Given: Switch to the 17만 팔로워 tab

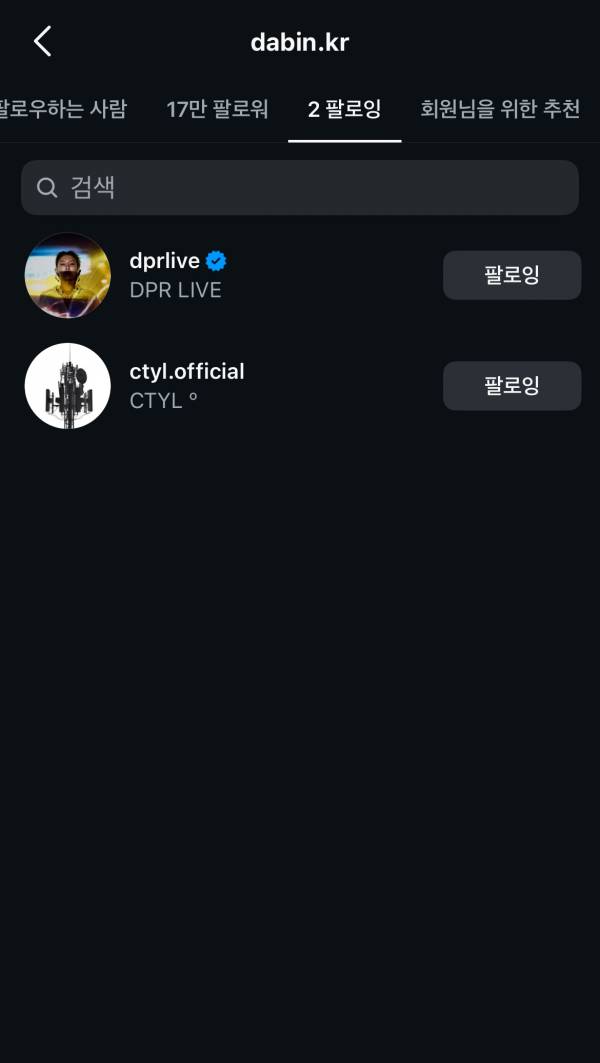Looking at the screenshot, I should pyautogui.click(x=217, y=109).
